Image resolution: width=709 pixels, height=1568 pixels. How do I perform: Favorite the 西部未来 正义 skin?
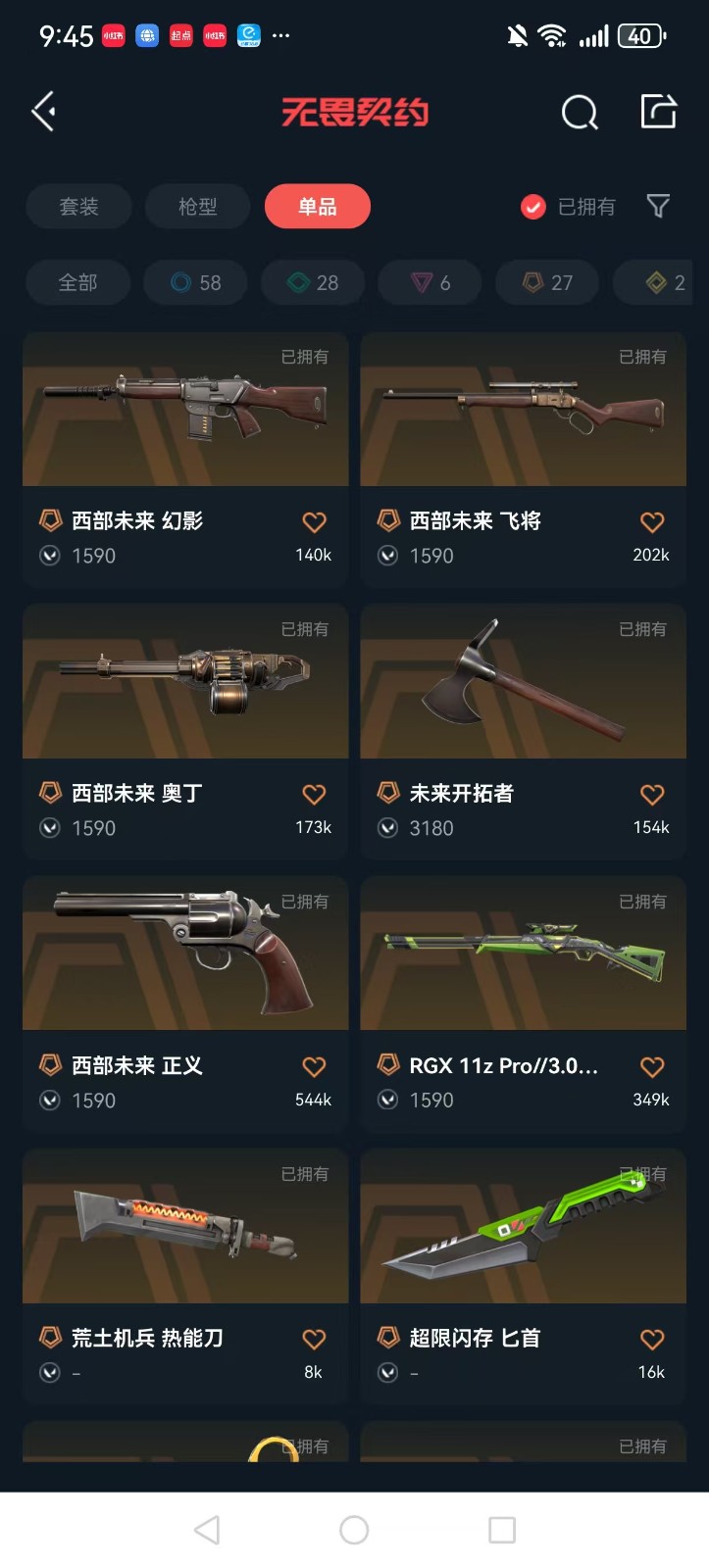[314, 1067]
